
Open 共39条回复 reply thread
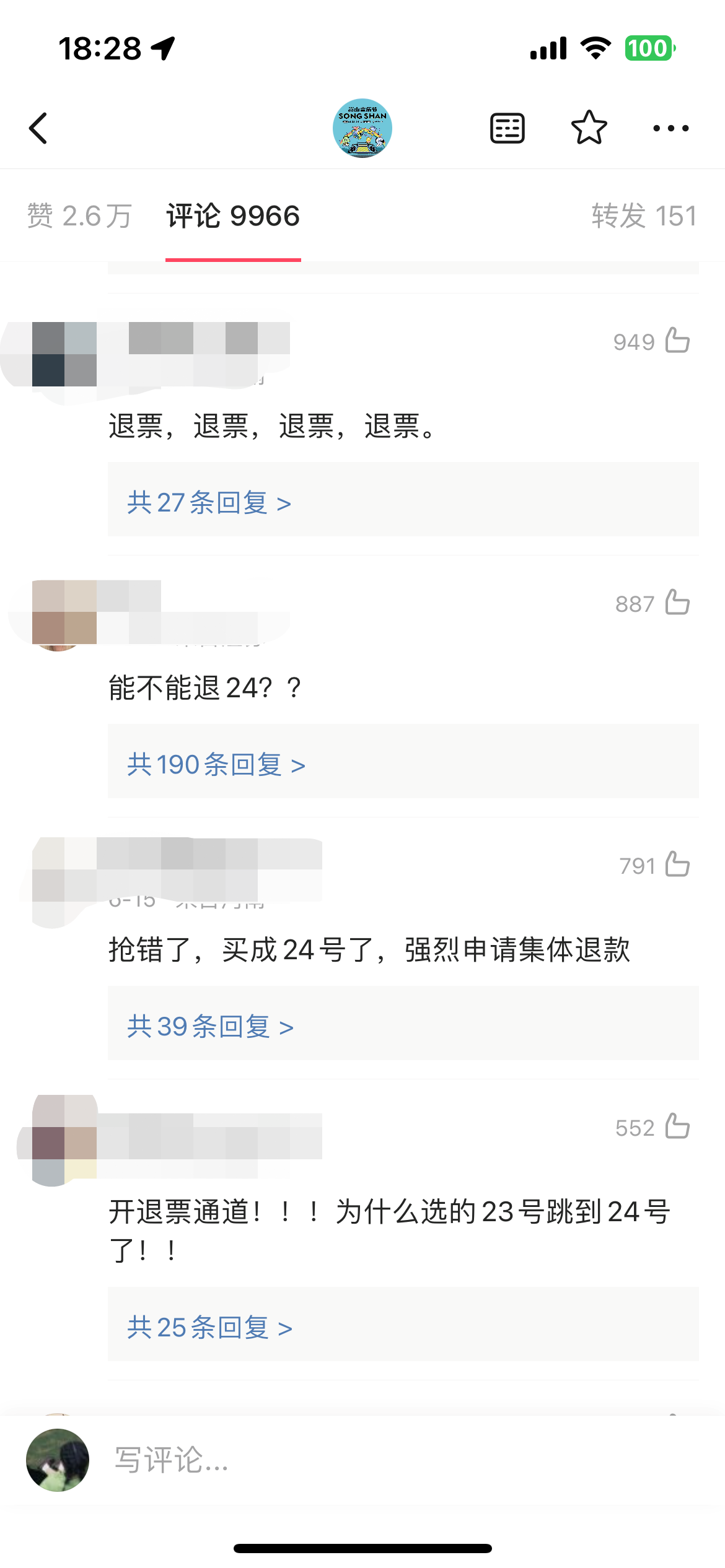211,1026
